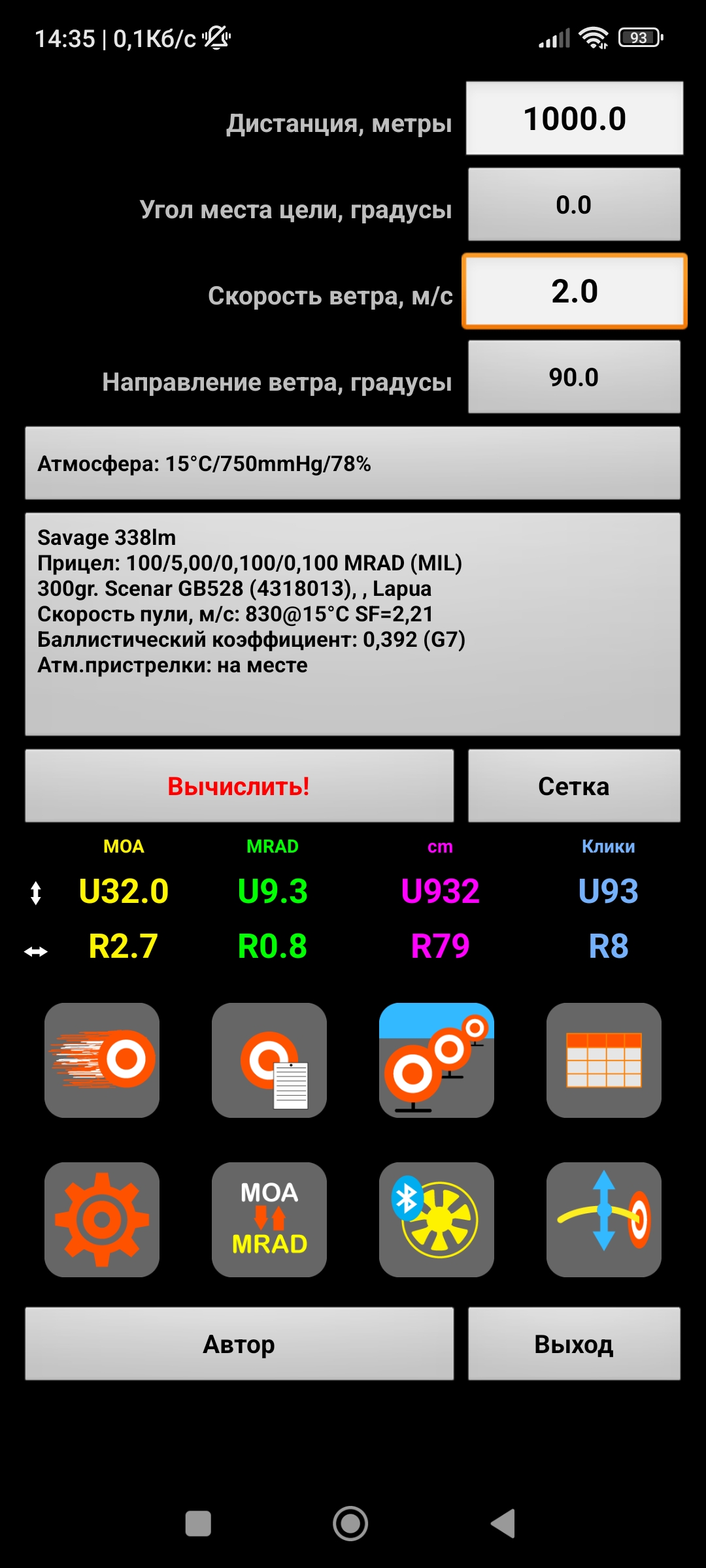Screen dimensions: 706x1568
Task: Open the ballistic table icon
Action: point(604,1060)
